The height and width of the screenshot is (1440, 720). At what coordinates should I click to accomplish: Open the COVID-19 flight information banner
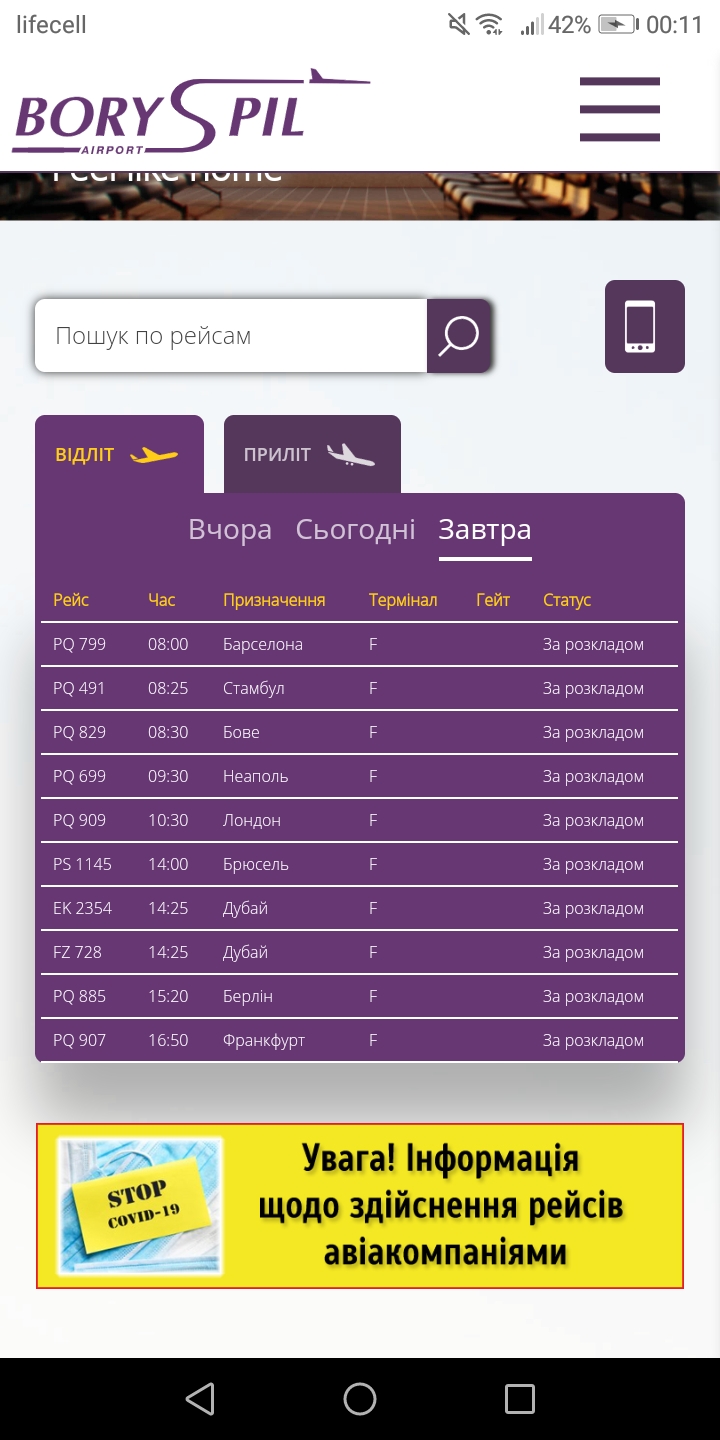360,1205
